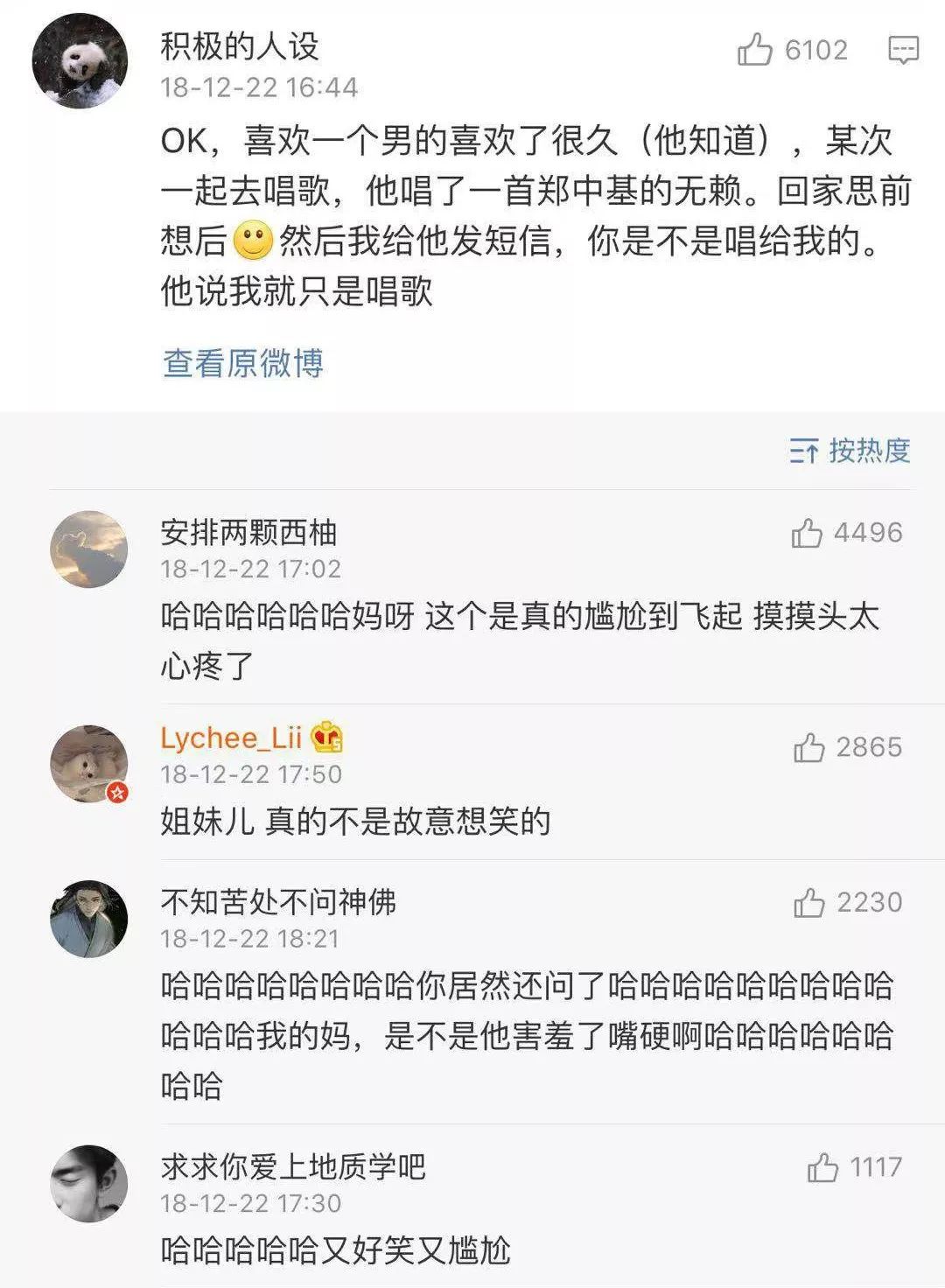This screenshot has width=945, height=1288.
Task: View Lychee_Lii's profile by username
Action: tap(231, 738)
